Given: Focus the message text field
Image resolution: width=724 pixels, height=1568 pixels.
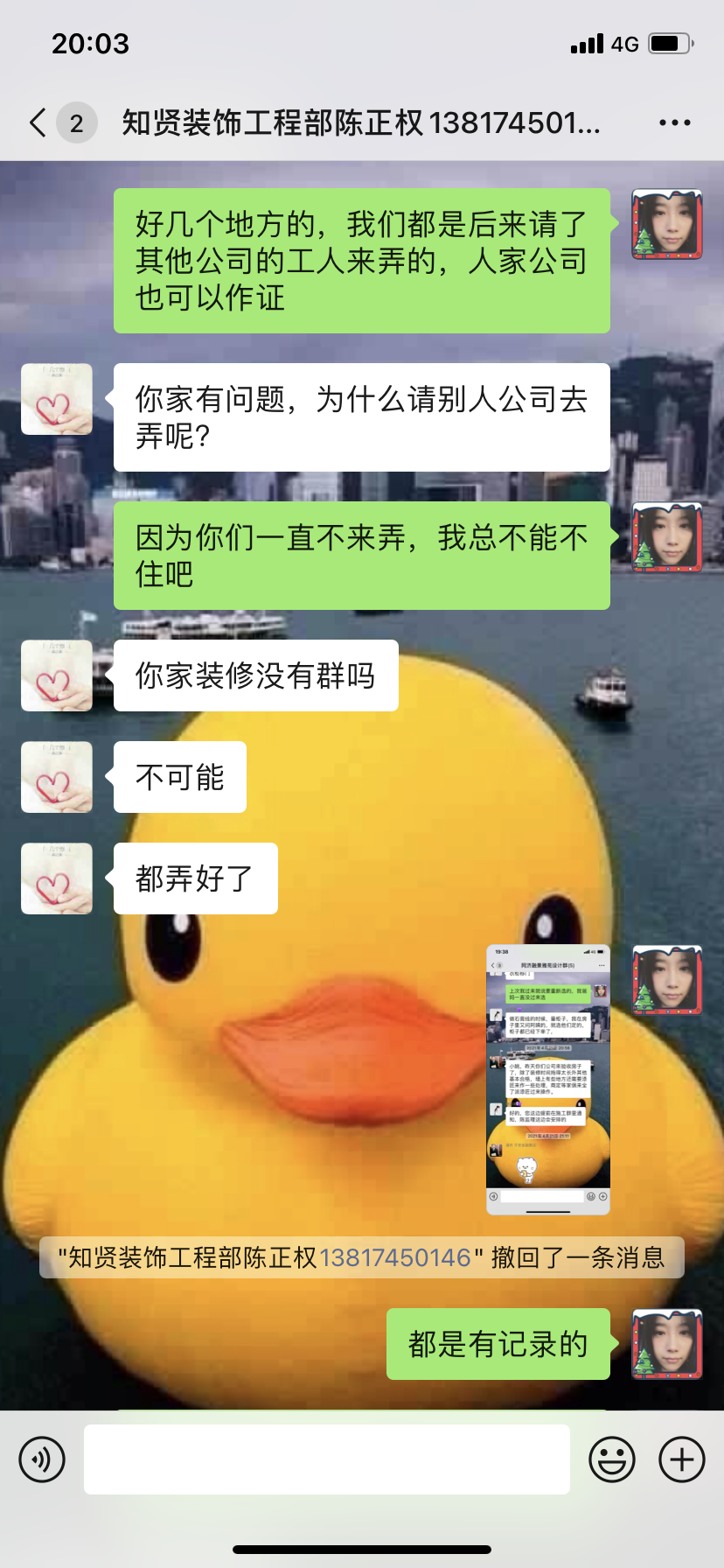Looking at the screenshot, I should pyautogui.click(x=326, y=1459).
